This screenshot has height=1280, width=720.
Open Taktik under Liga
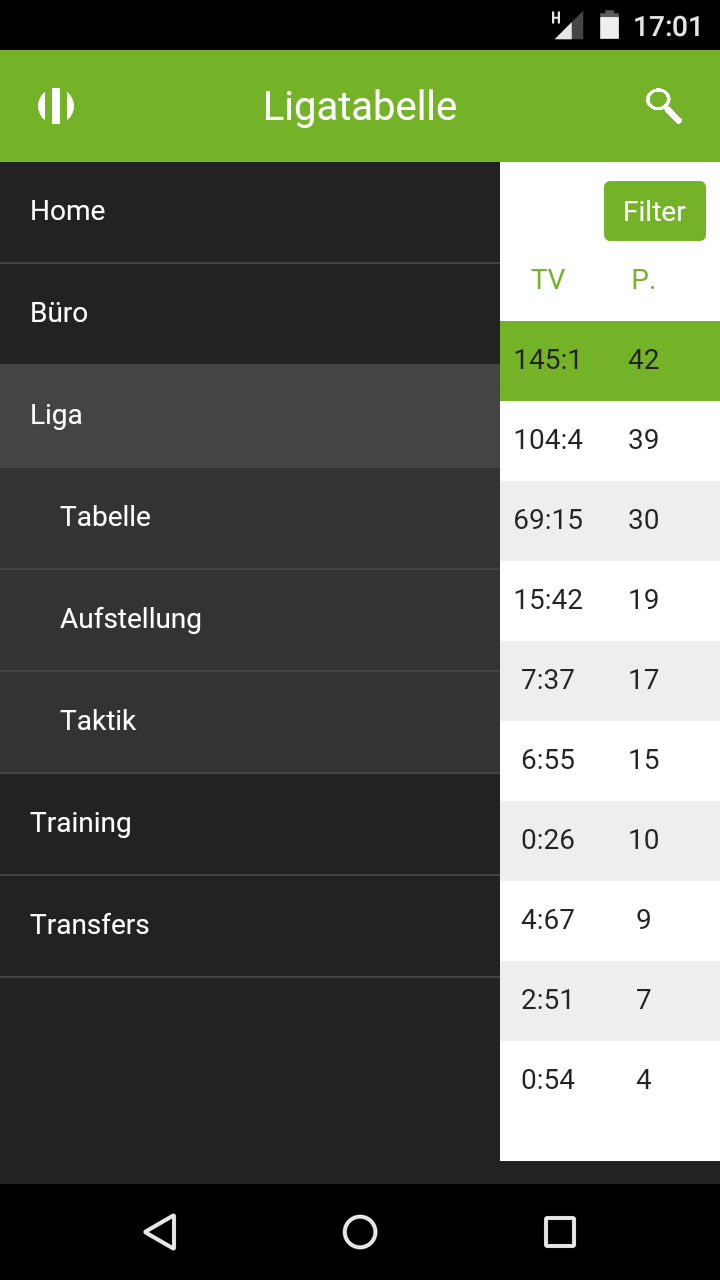[x=250, y=722]
